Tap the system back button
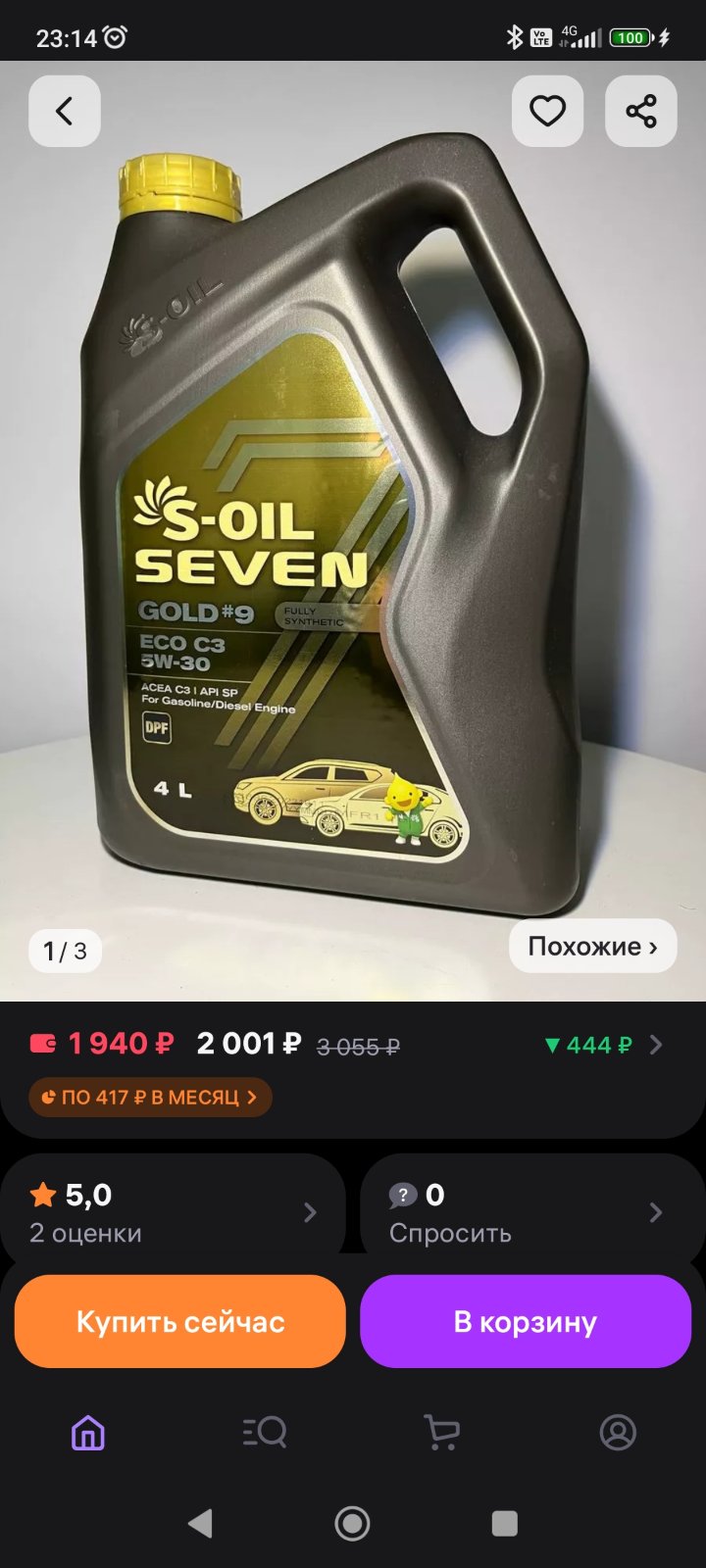This screenshot has width=706, height=1568. [x=200, y=1523]
